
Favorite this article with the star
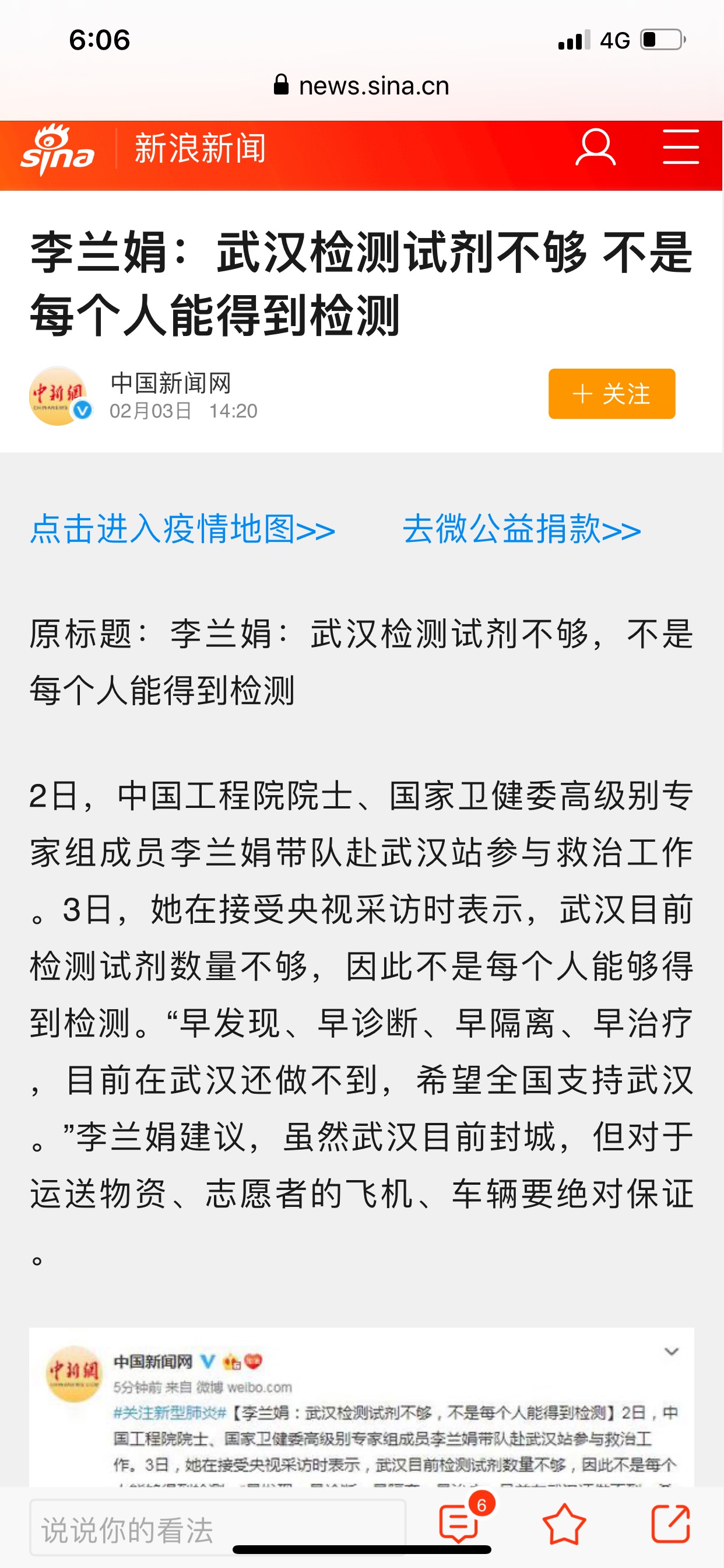coord(564,1524)
